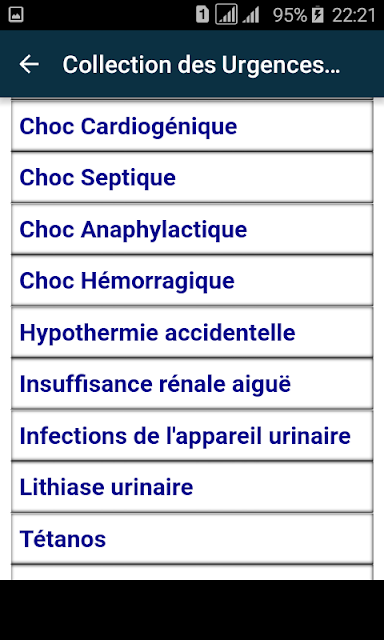This screenshot has height=640, width=384.
Task: View Choc Hémorragique details
Action: click(192, 281)
